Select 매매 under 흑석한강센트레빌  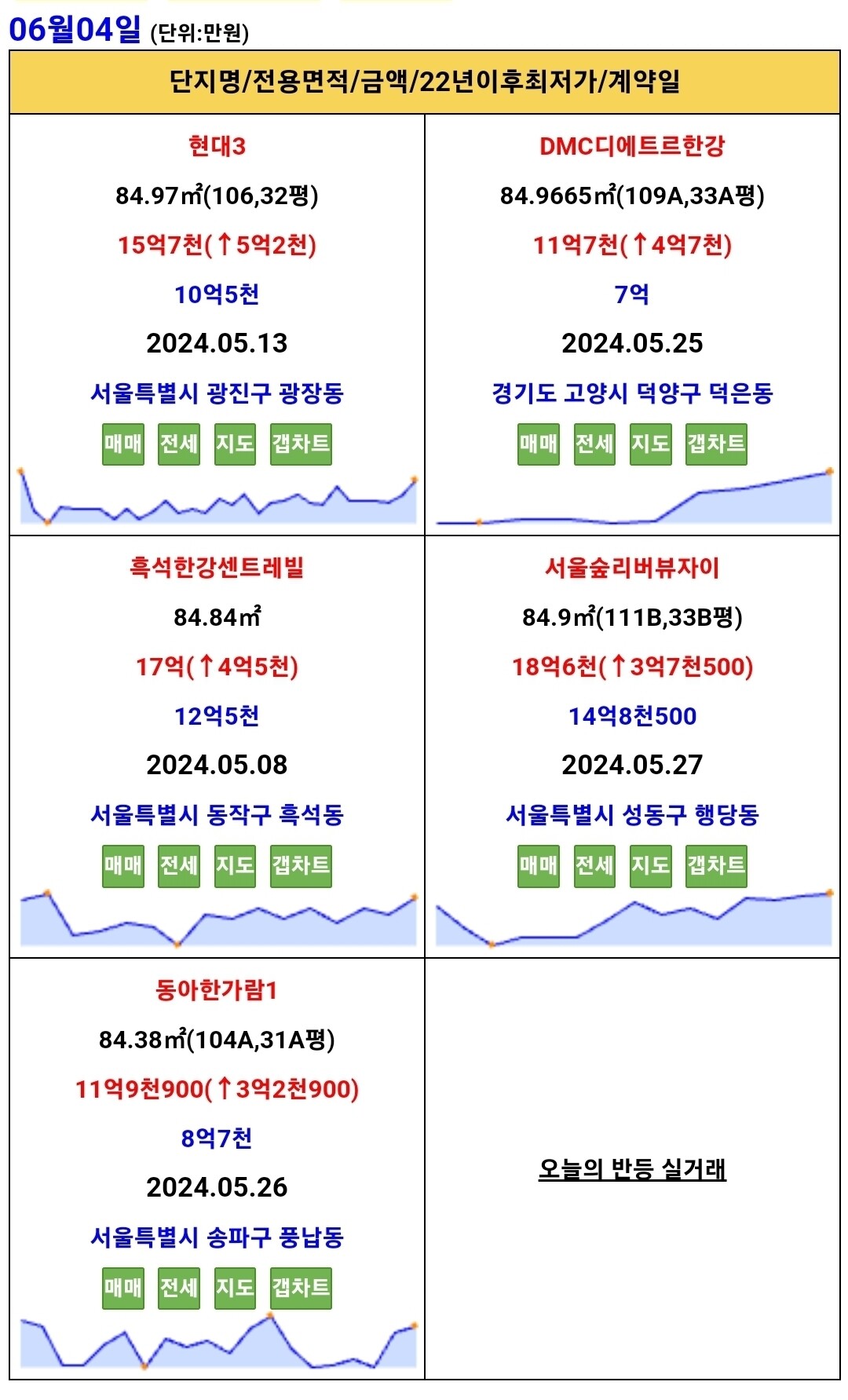(x=123, y=866)
